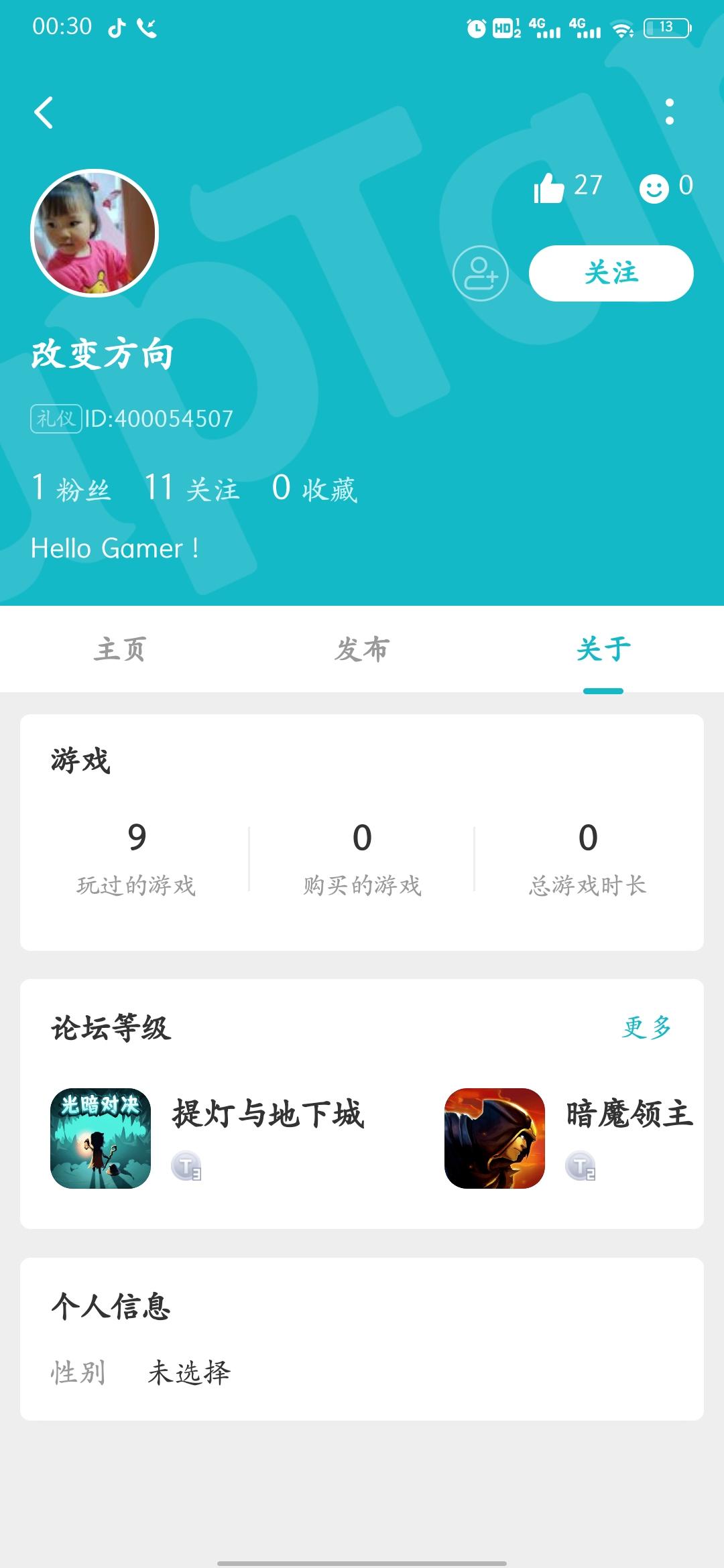Screen dimensions: 724x1568
Task: Go back using the top-left arrow
Action: click(44, 113)
